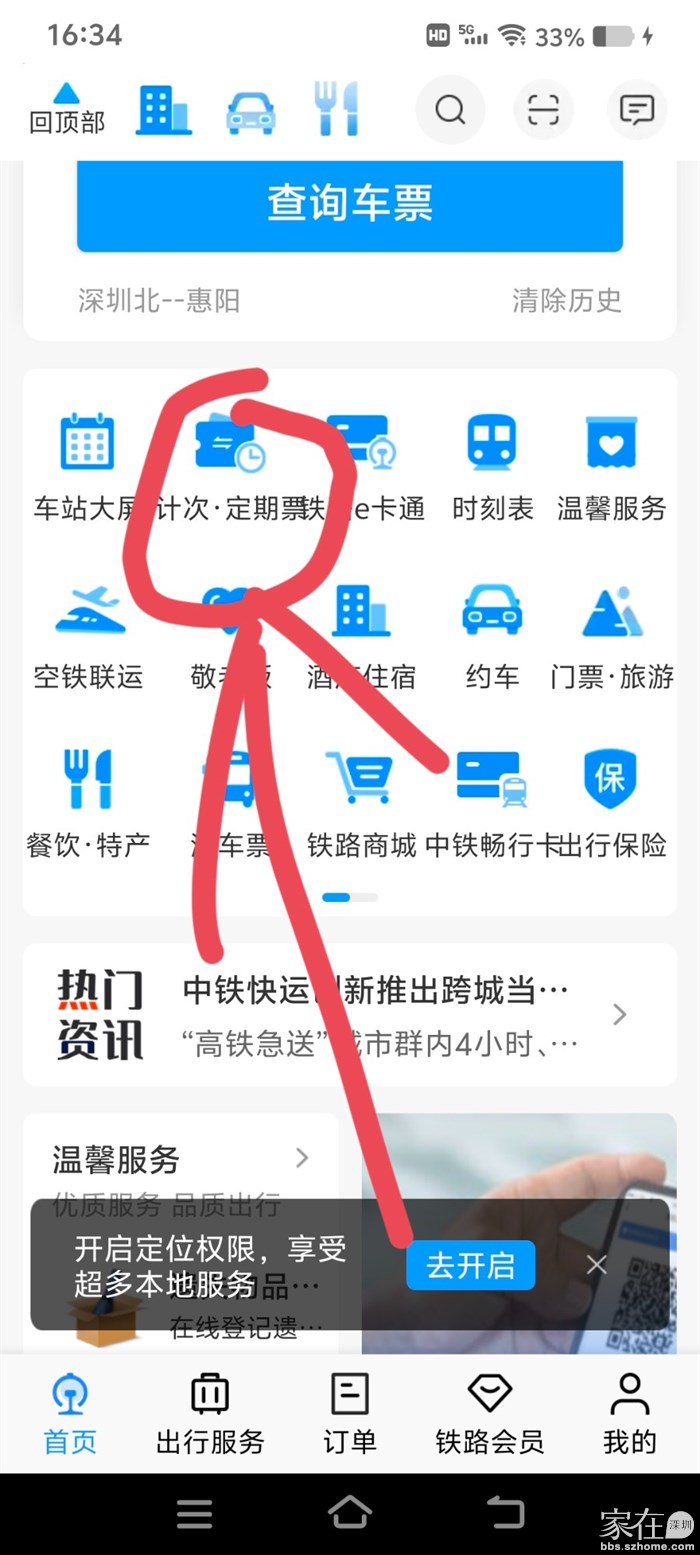Select history route 深圳北--惠阳

coord(159,300)
